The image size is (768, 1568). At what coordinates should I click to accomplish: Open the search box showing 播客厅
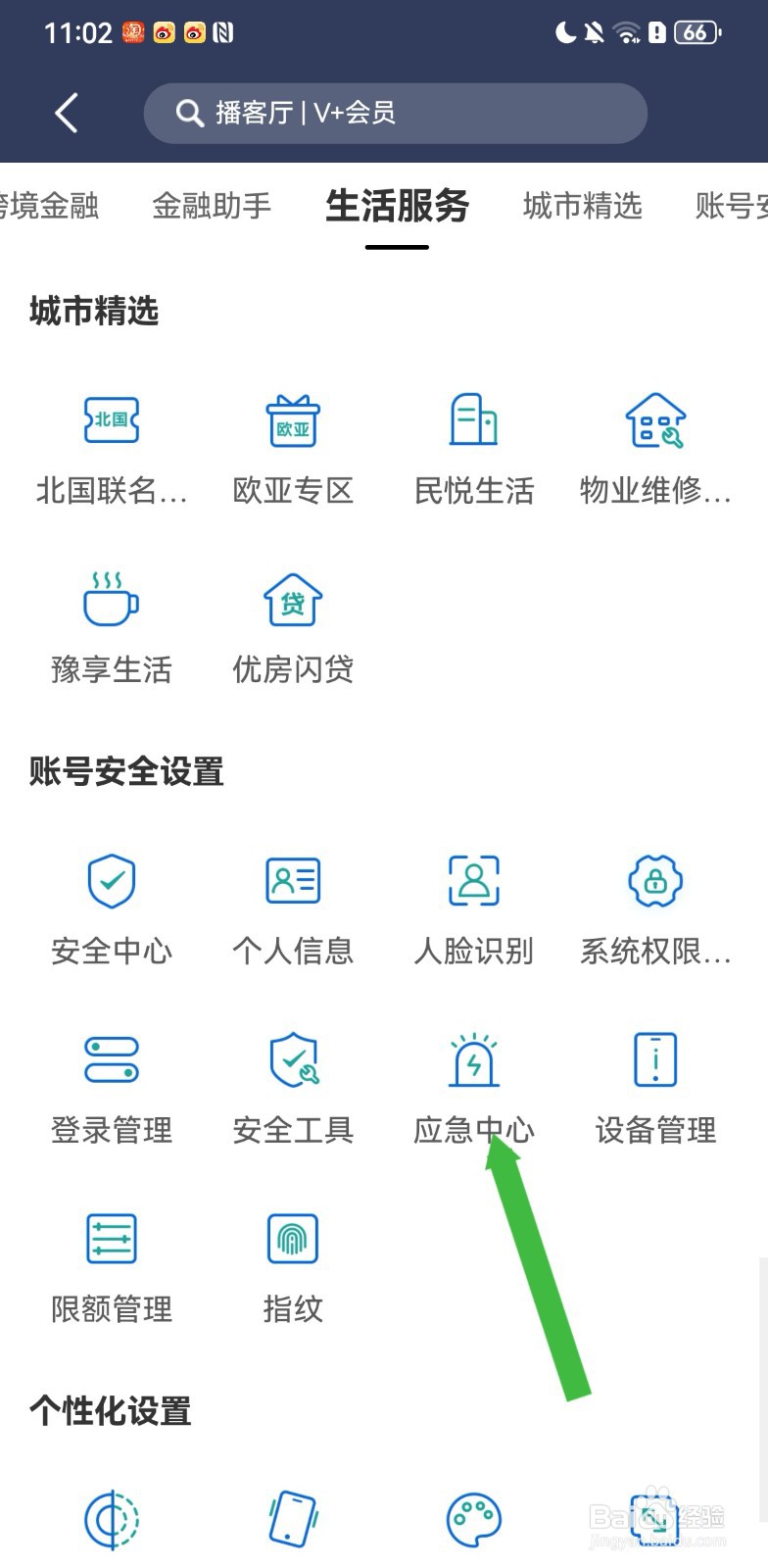click(395, 113)
